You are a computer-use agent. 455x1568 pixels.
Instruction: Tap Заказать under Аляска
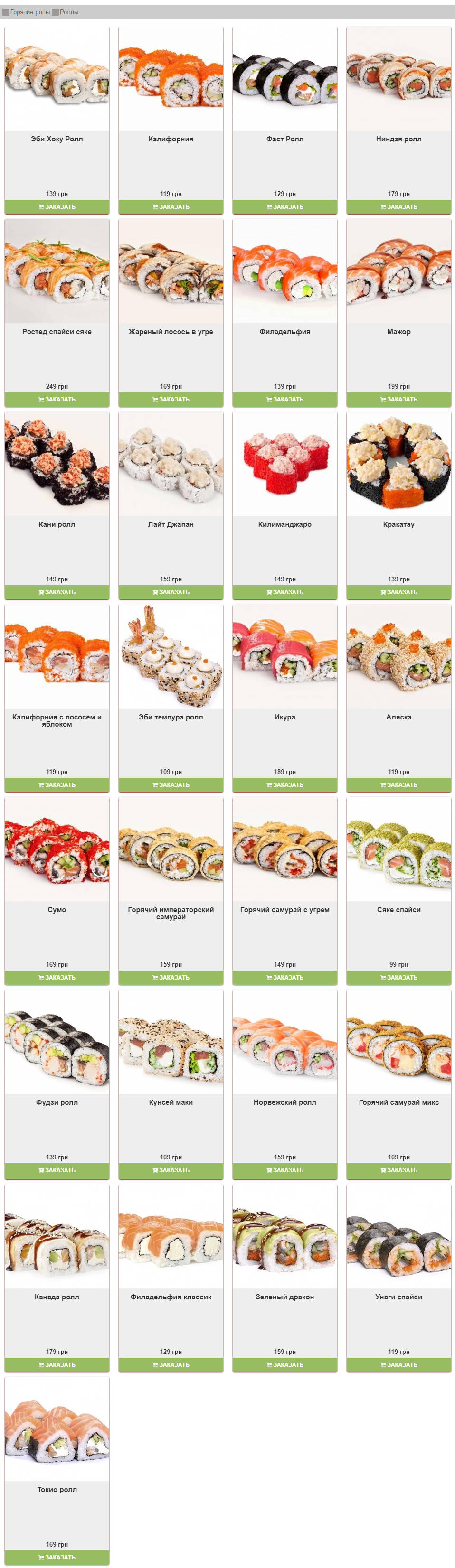[398, 784]
